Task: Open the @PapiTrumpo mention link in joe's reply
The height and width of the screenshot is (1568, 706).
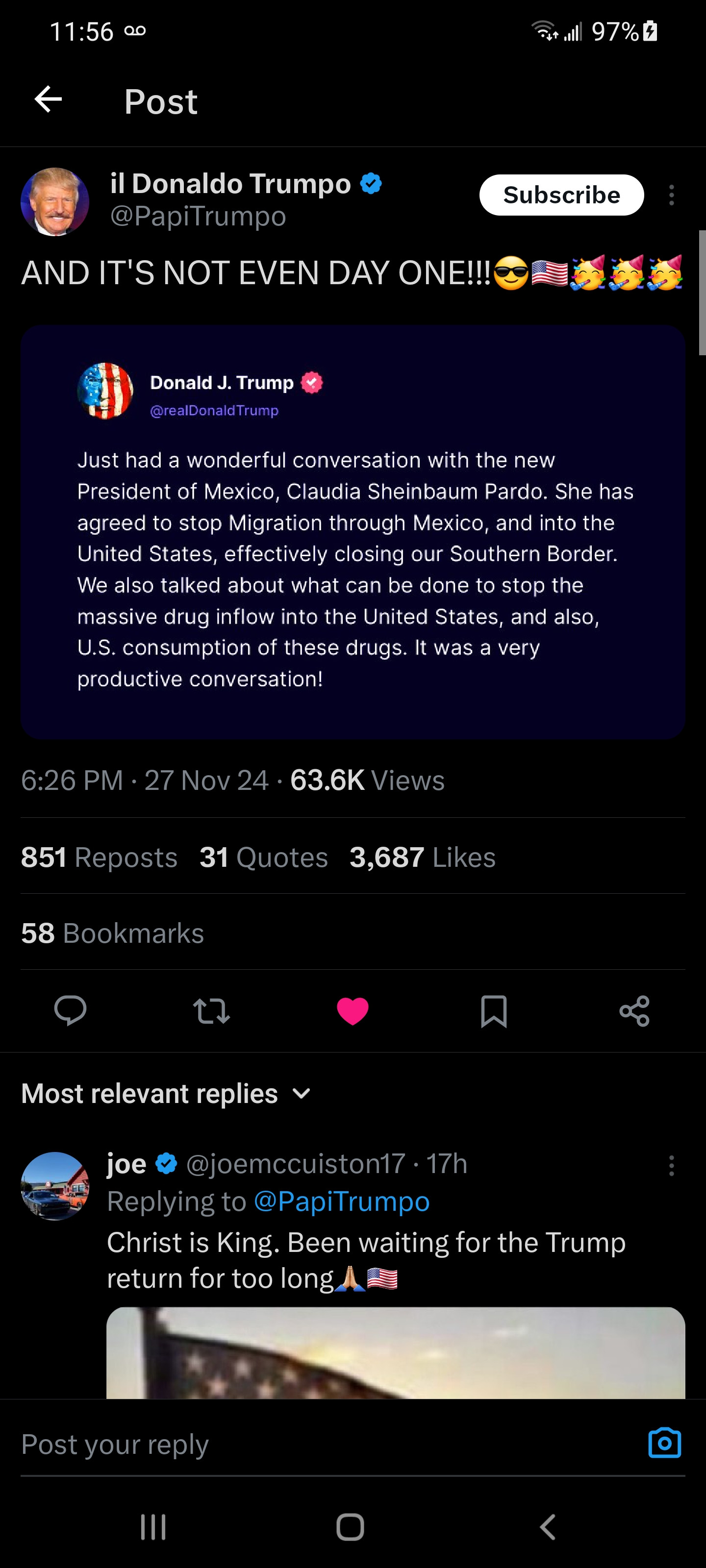Action: click(x=341, y=1201)
